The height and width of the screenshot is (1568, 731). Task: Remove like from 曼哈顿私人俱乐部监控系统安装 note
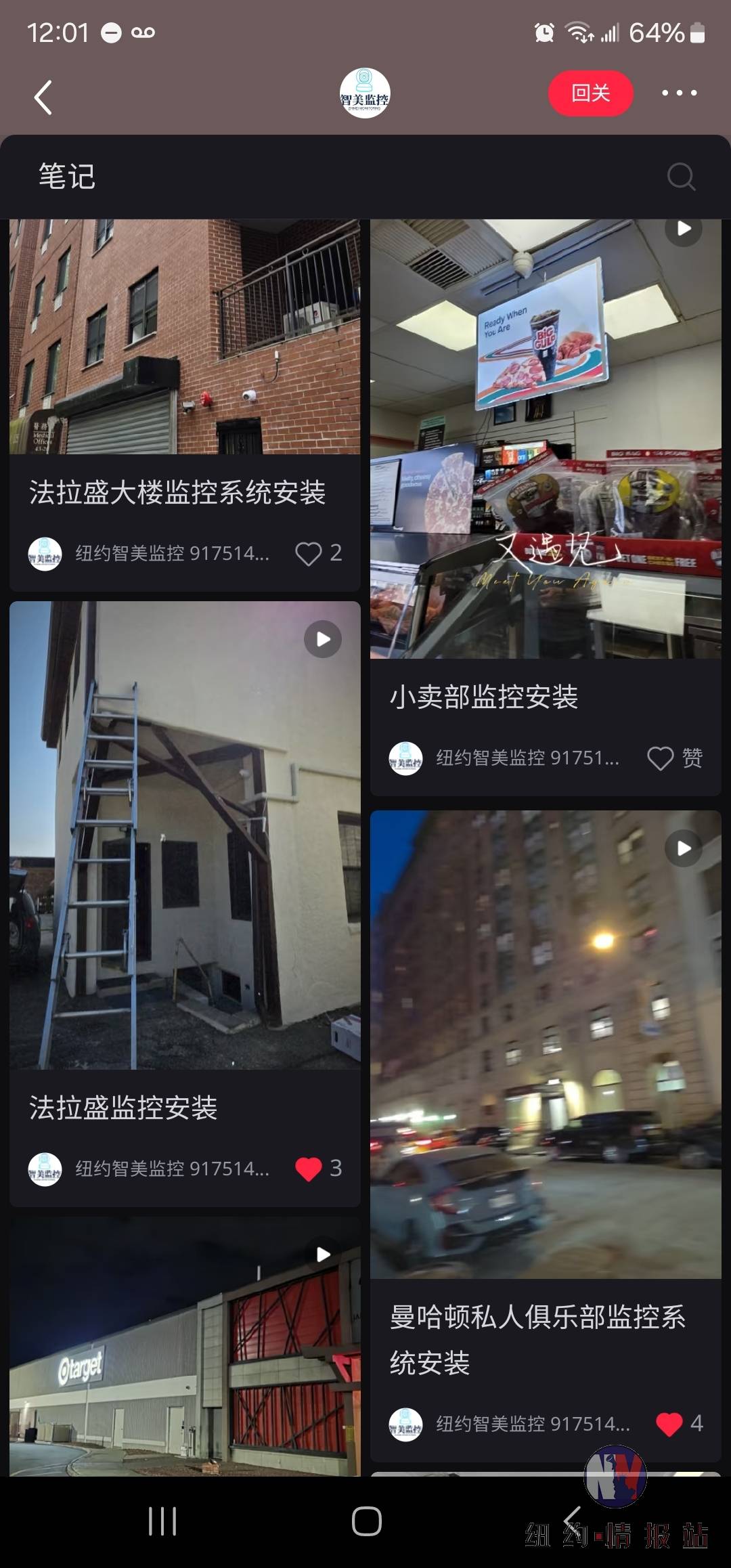(x=669, y=1424)
